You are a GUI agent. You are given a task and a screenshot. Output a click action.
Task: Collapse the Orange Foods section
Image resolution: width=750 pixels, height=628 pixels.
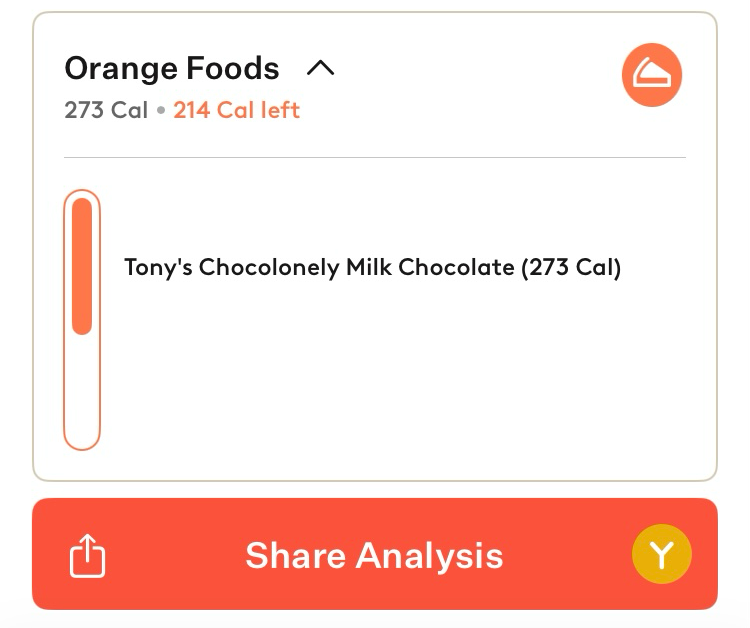pos(320,69)
